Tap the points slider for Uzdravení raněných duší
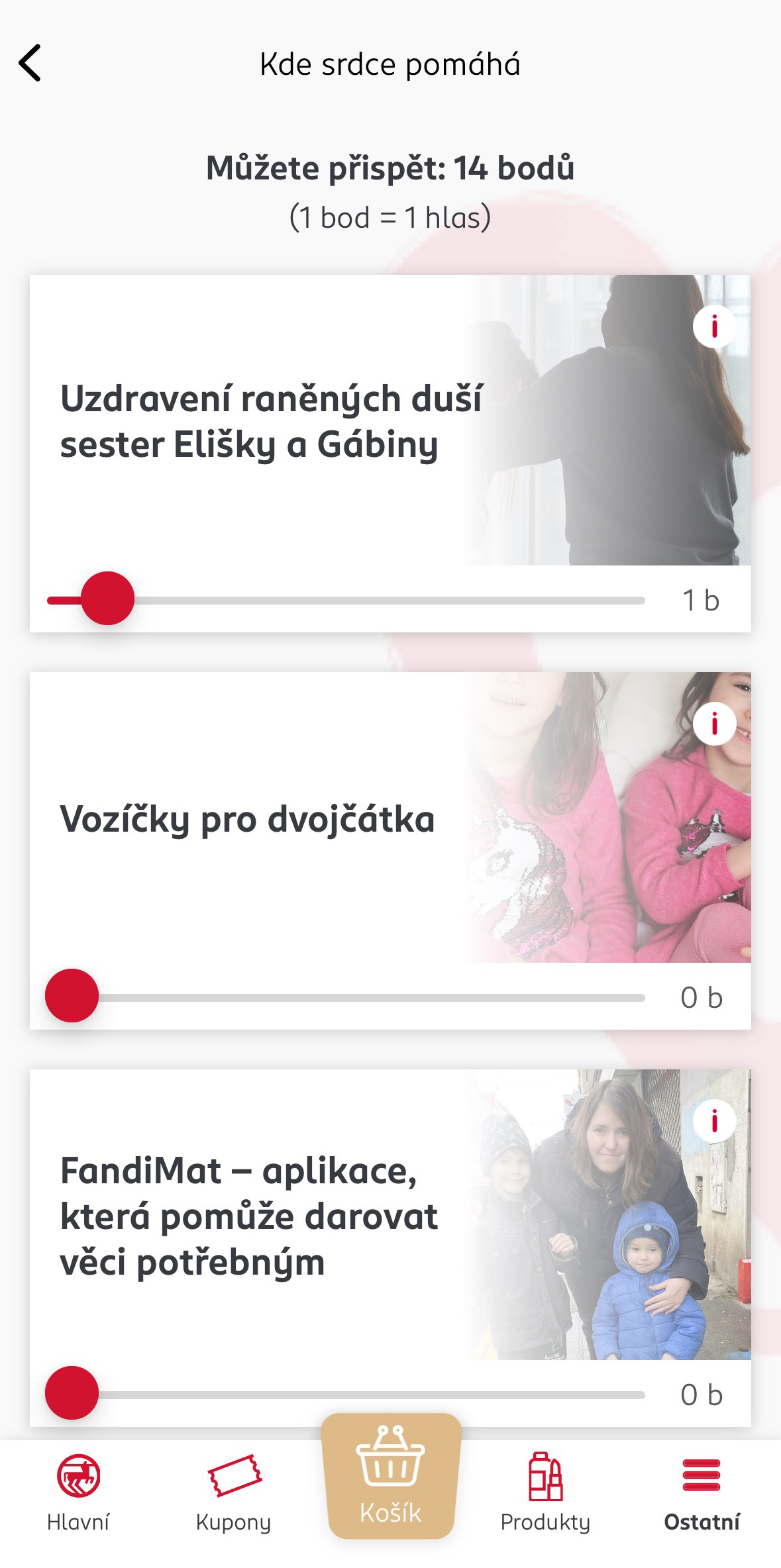Viewport: 781px width, 1568px height. tap(107, 599)
